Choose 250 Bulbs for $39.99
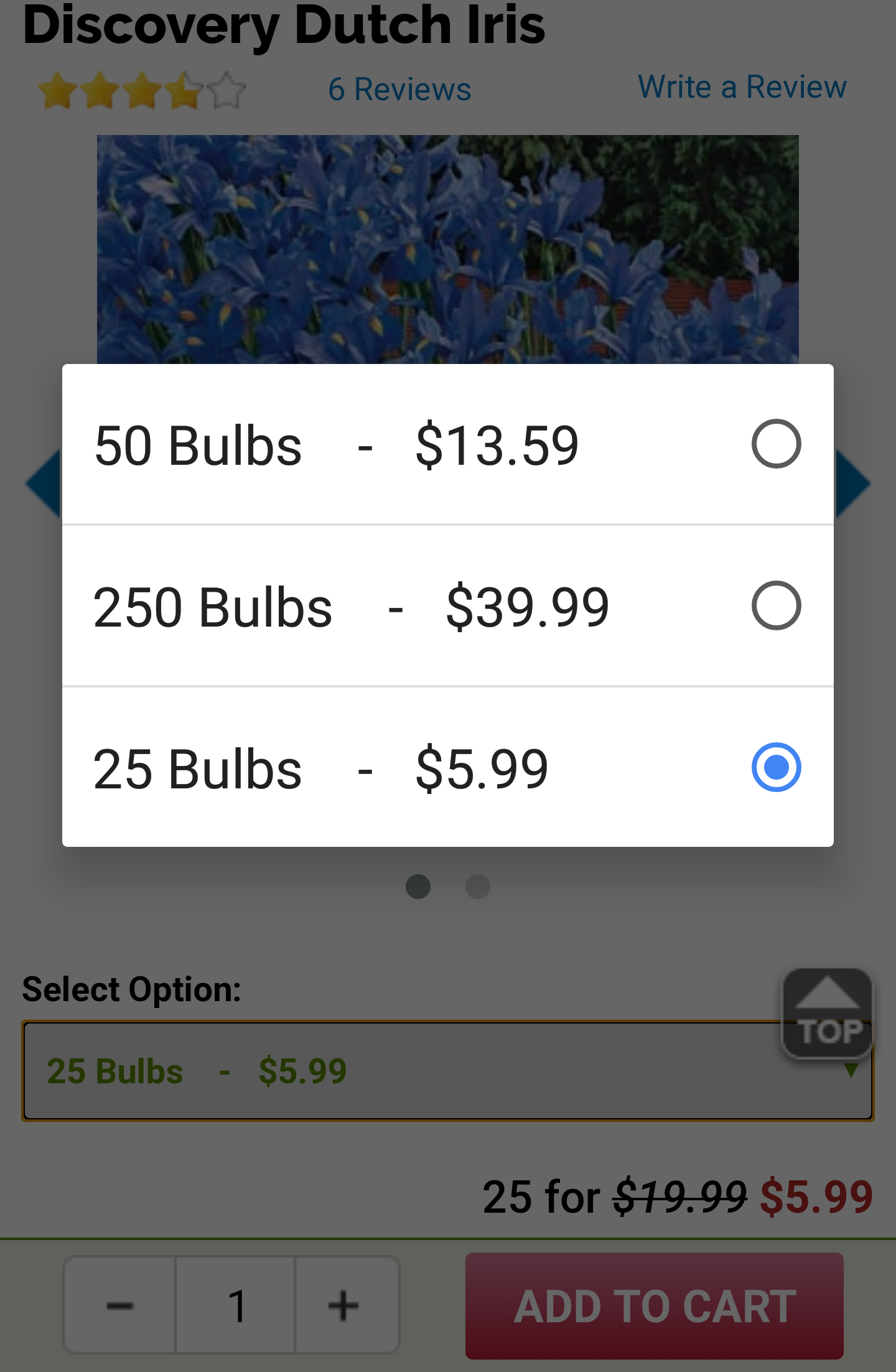The width and height of the screenshot is (896, 1372). tap(447, 606)
